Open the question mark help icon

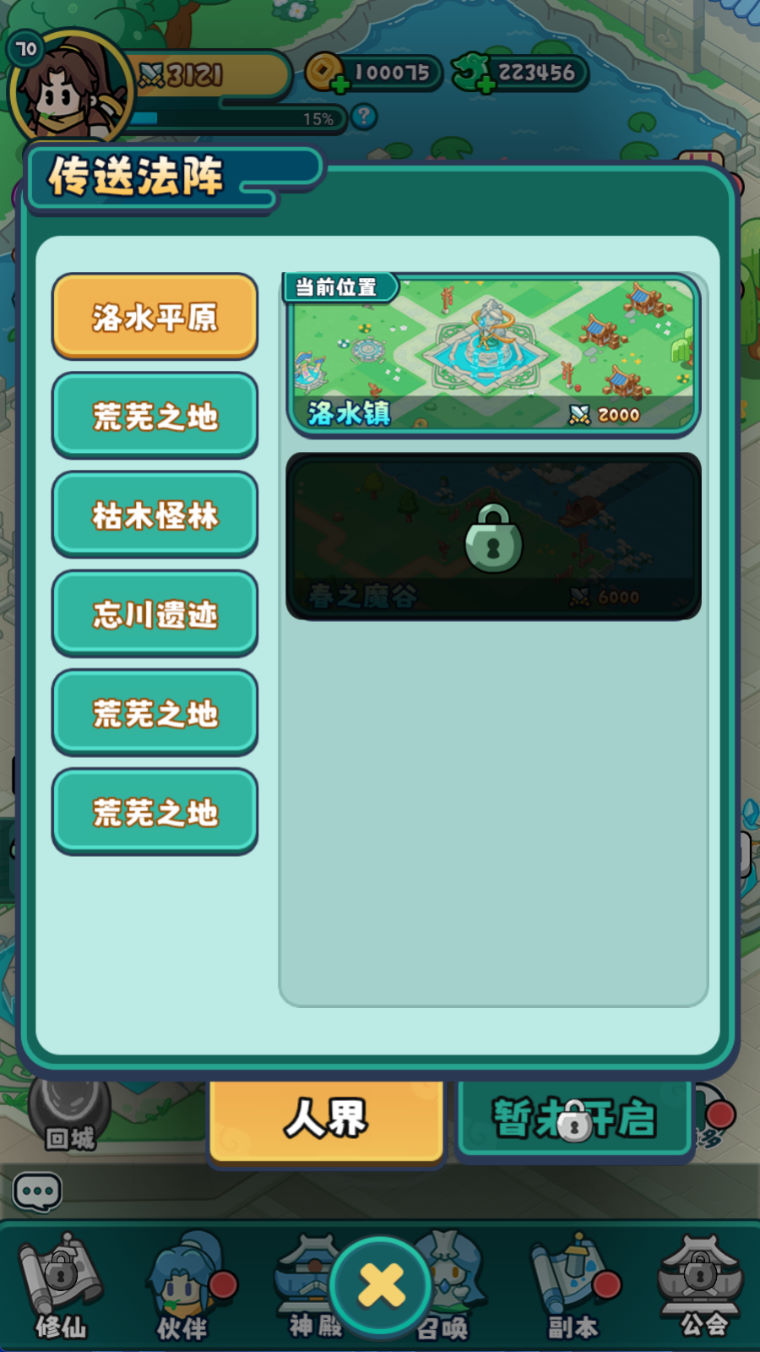(x=364, y=117)
